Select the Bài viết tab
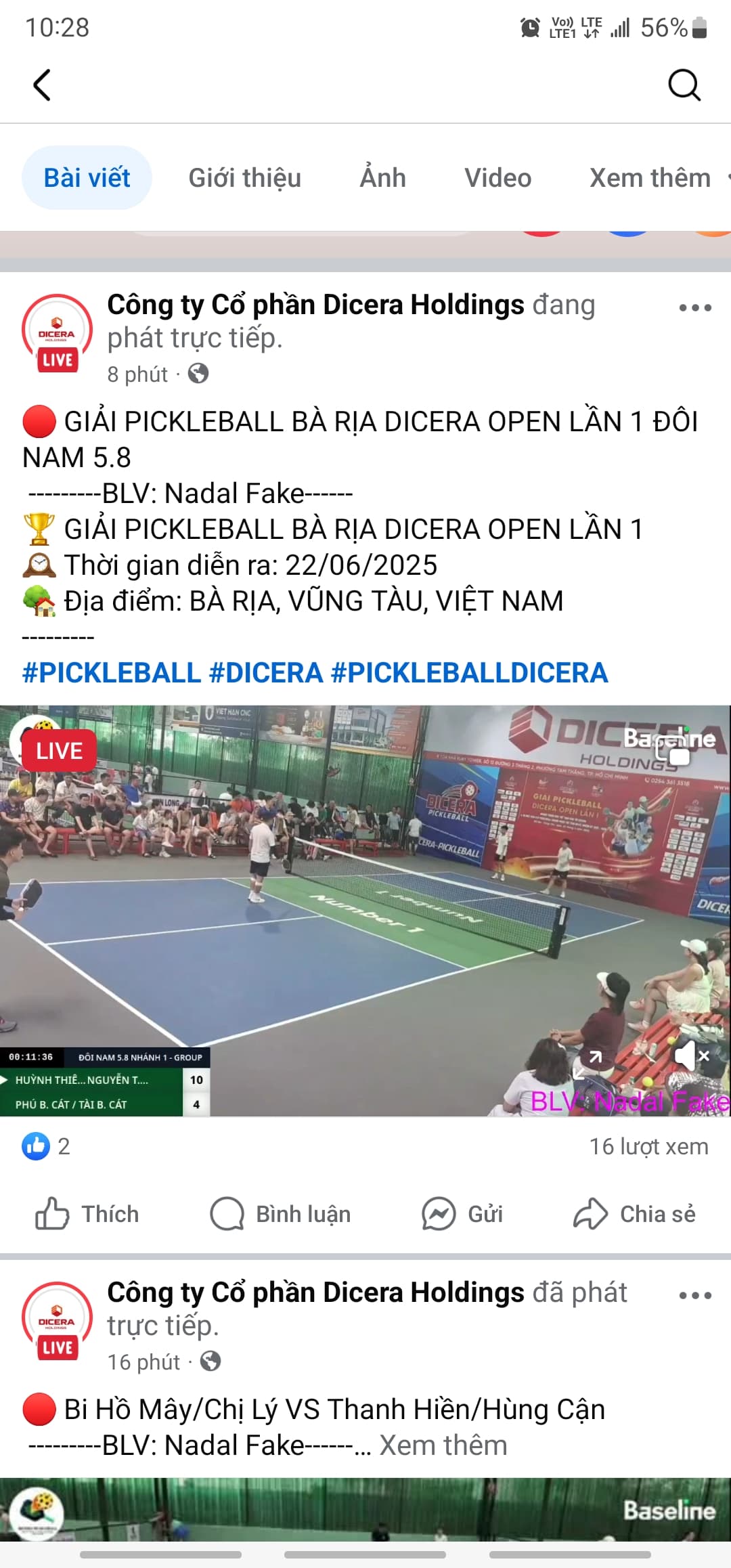 coord(87,178)
